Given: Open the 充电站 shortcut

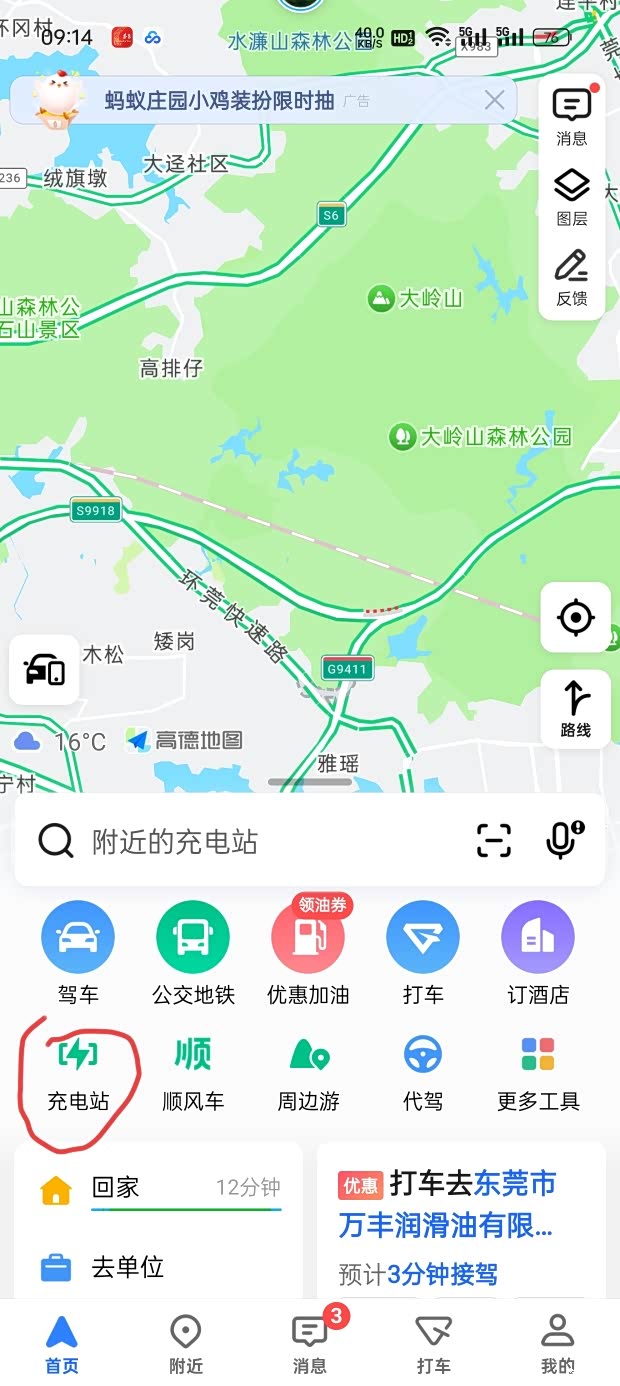Looking at the screenshot, I should 78,1072.
